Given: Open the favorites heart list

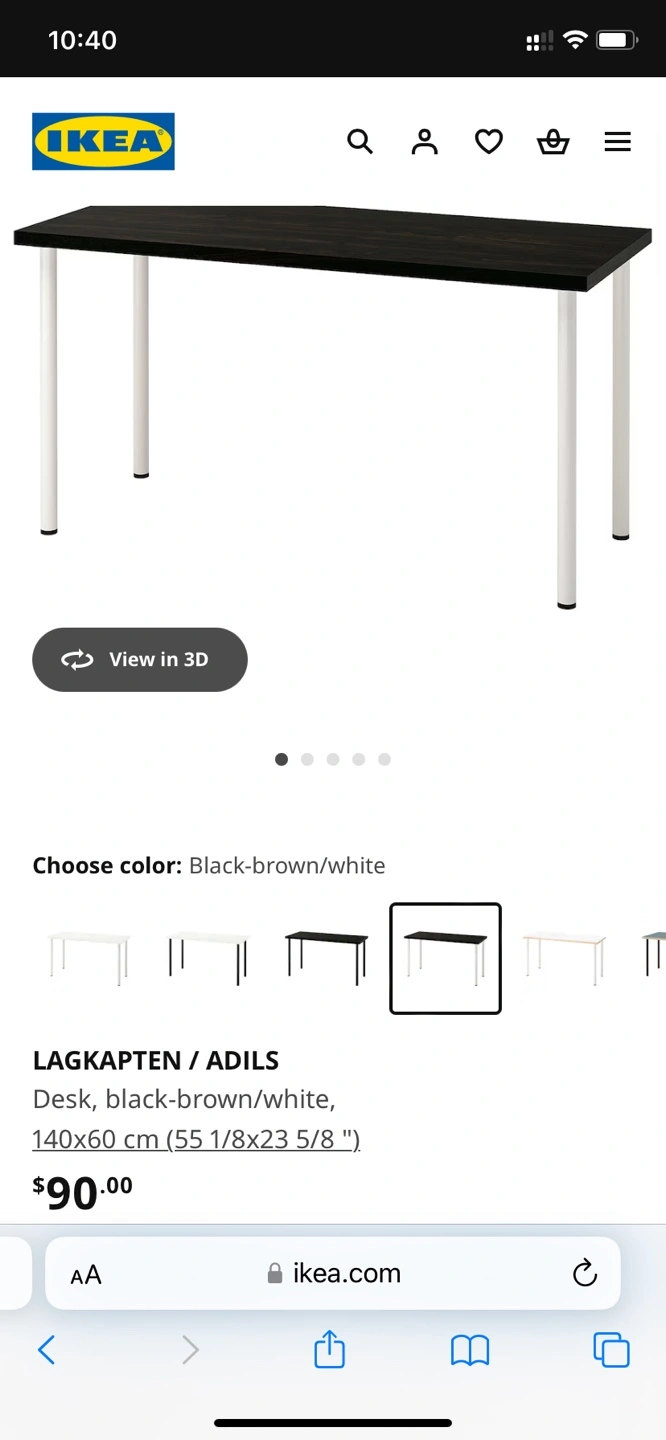Looking at the screenshot, I should 489,142.
